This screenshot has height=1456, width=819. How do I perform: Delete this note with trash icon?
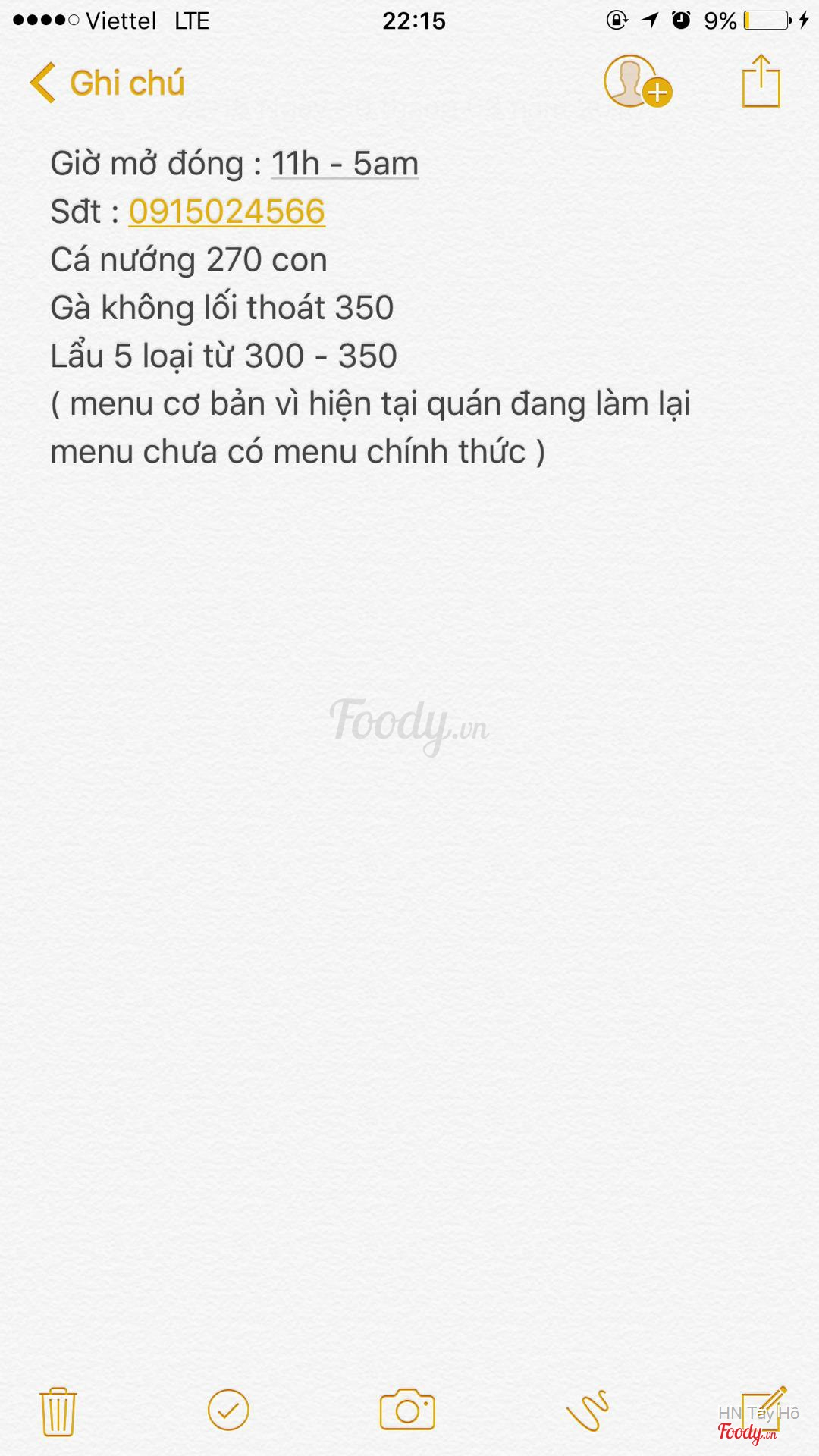[58, 1411]
